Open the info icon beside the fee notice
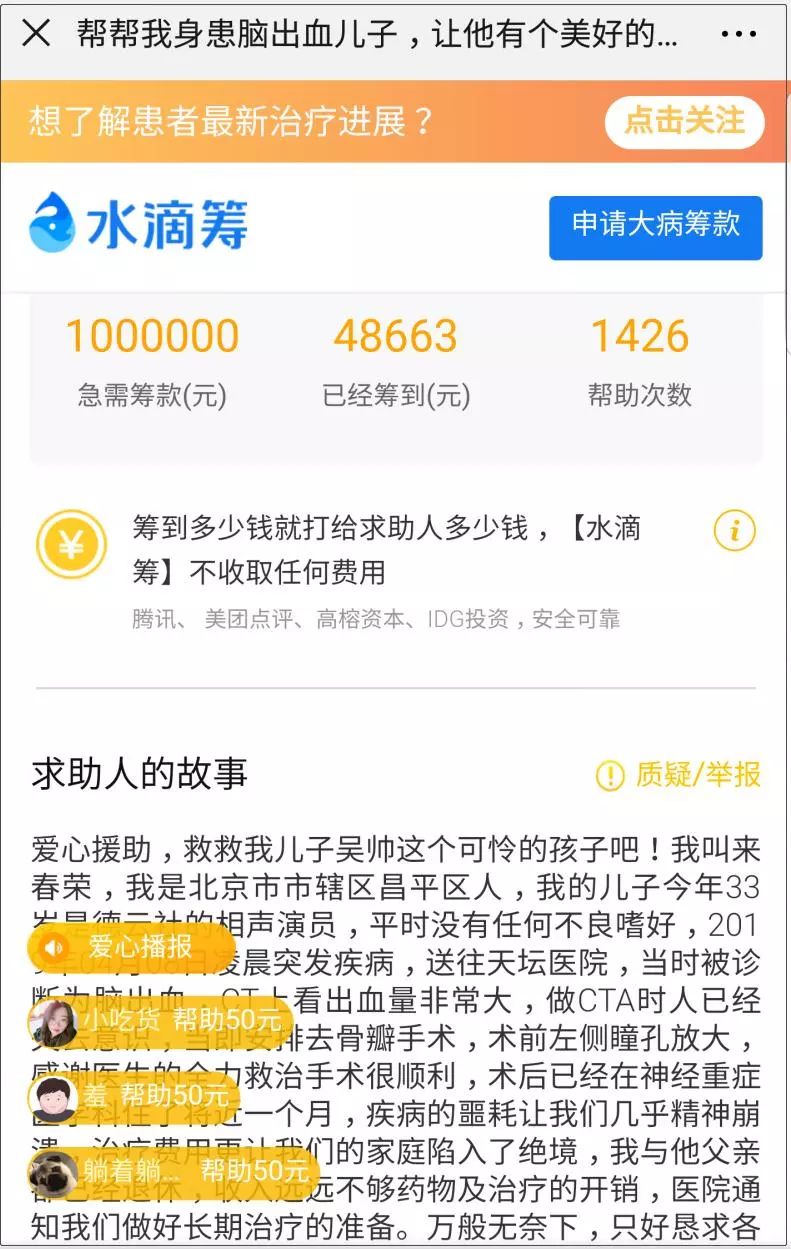The image size is (791, 1249). pos(734,529)
